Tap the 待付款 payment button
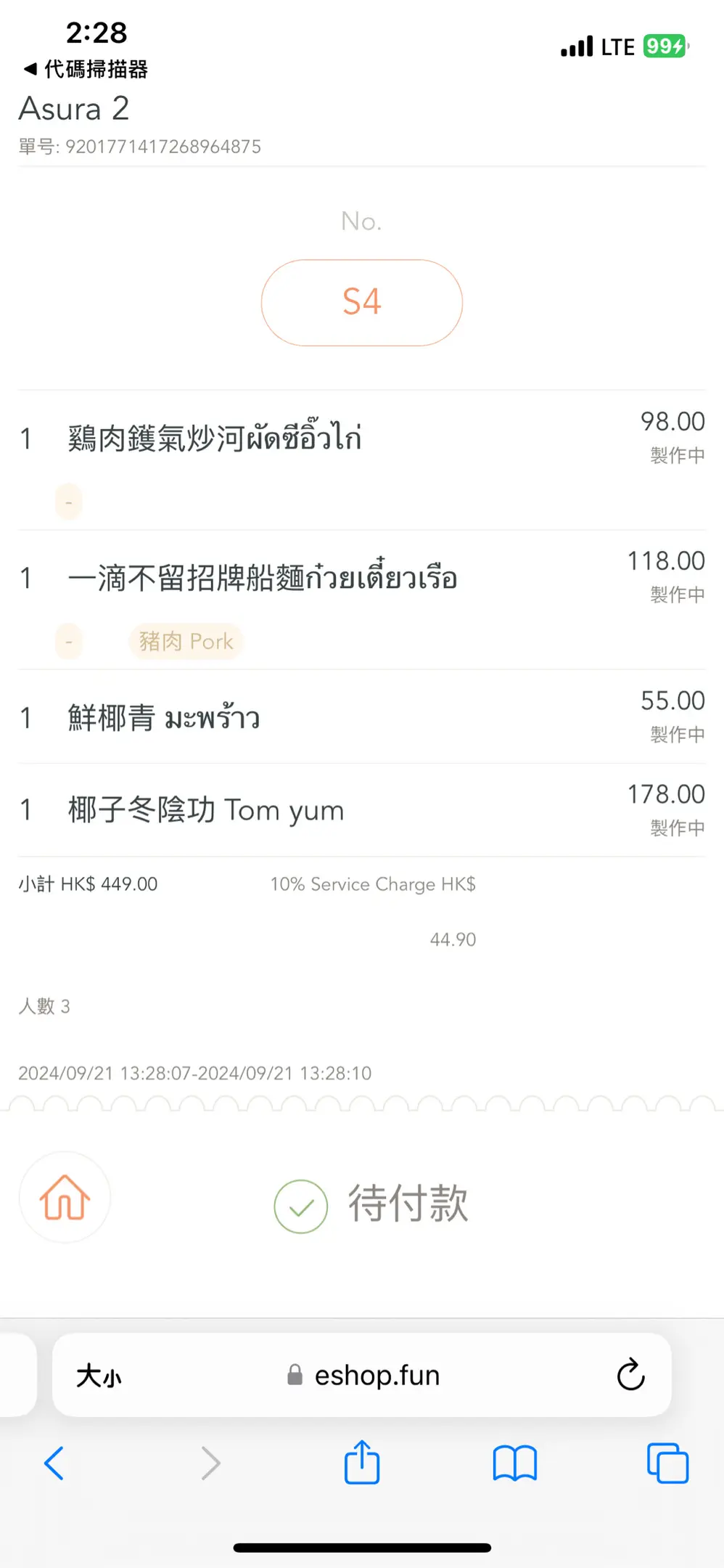This screenshot has height=1568, width=724. [x=371, y=1204]
